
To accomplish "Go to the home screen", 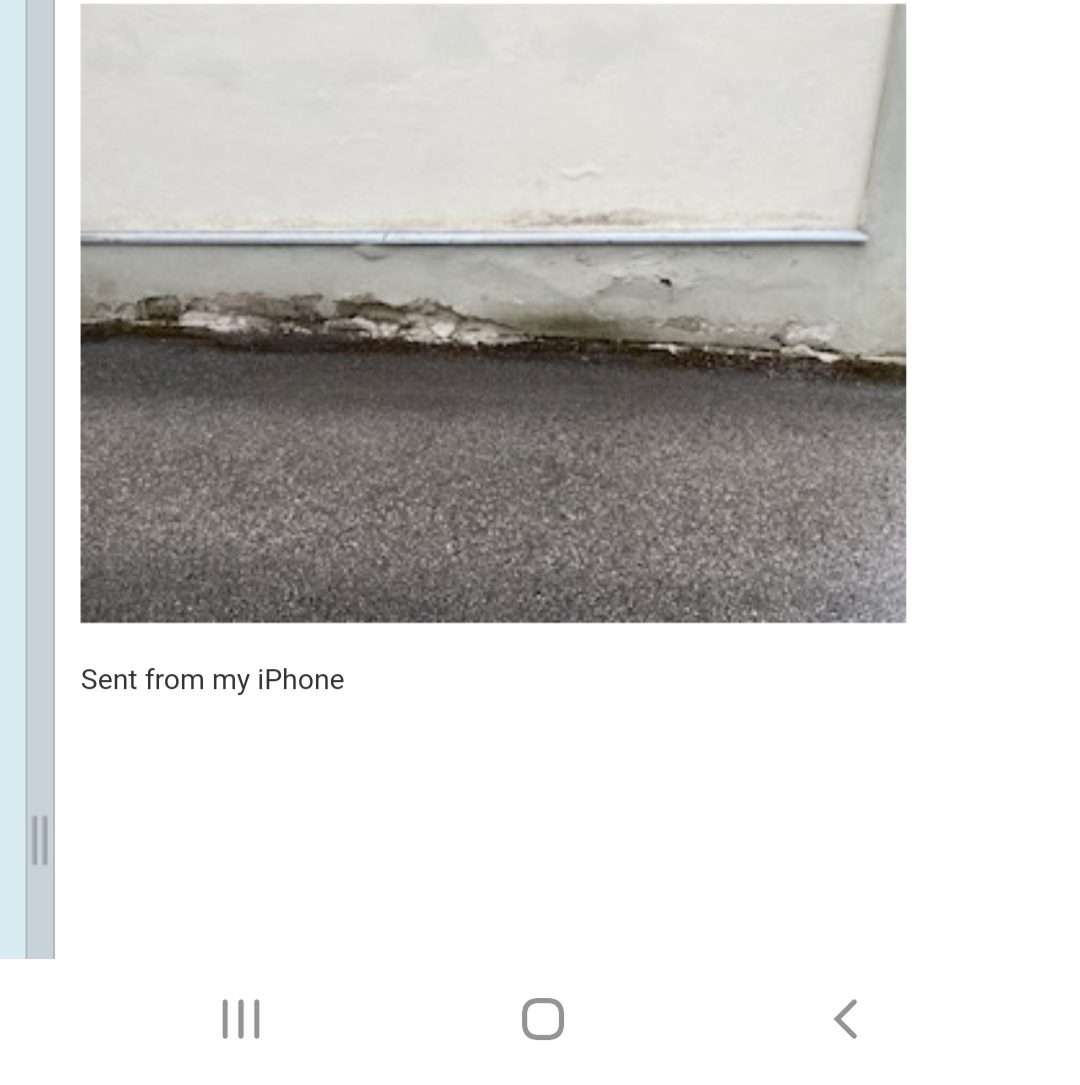I will (x=543, y=1020).
